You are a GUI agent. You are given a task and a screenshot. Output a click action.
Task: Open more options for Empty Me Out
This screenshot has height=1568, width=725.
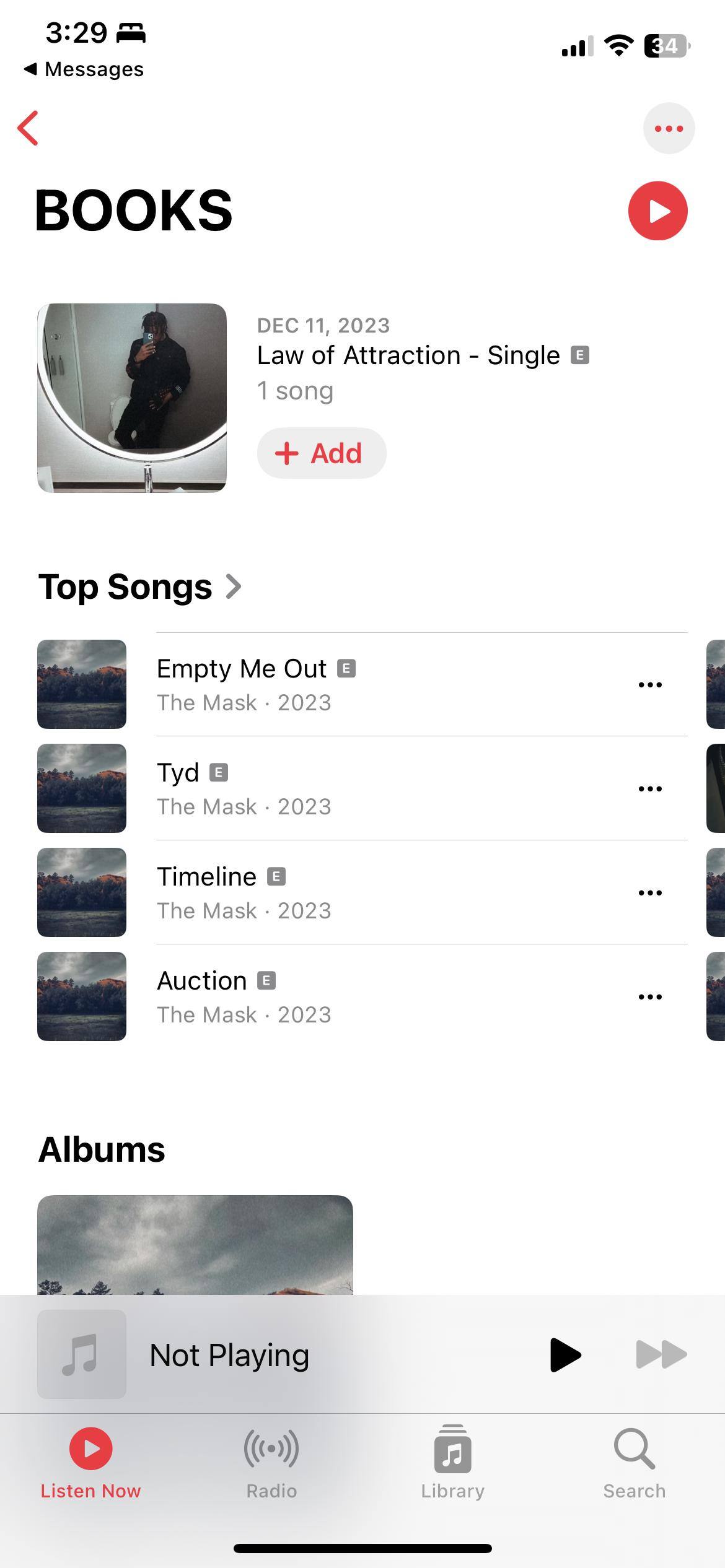[x=650, y=684]
